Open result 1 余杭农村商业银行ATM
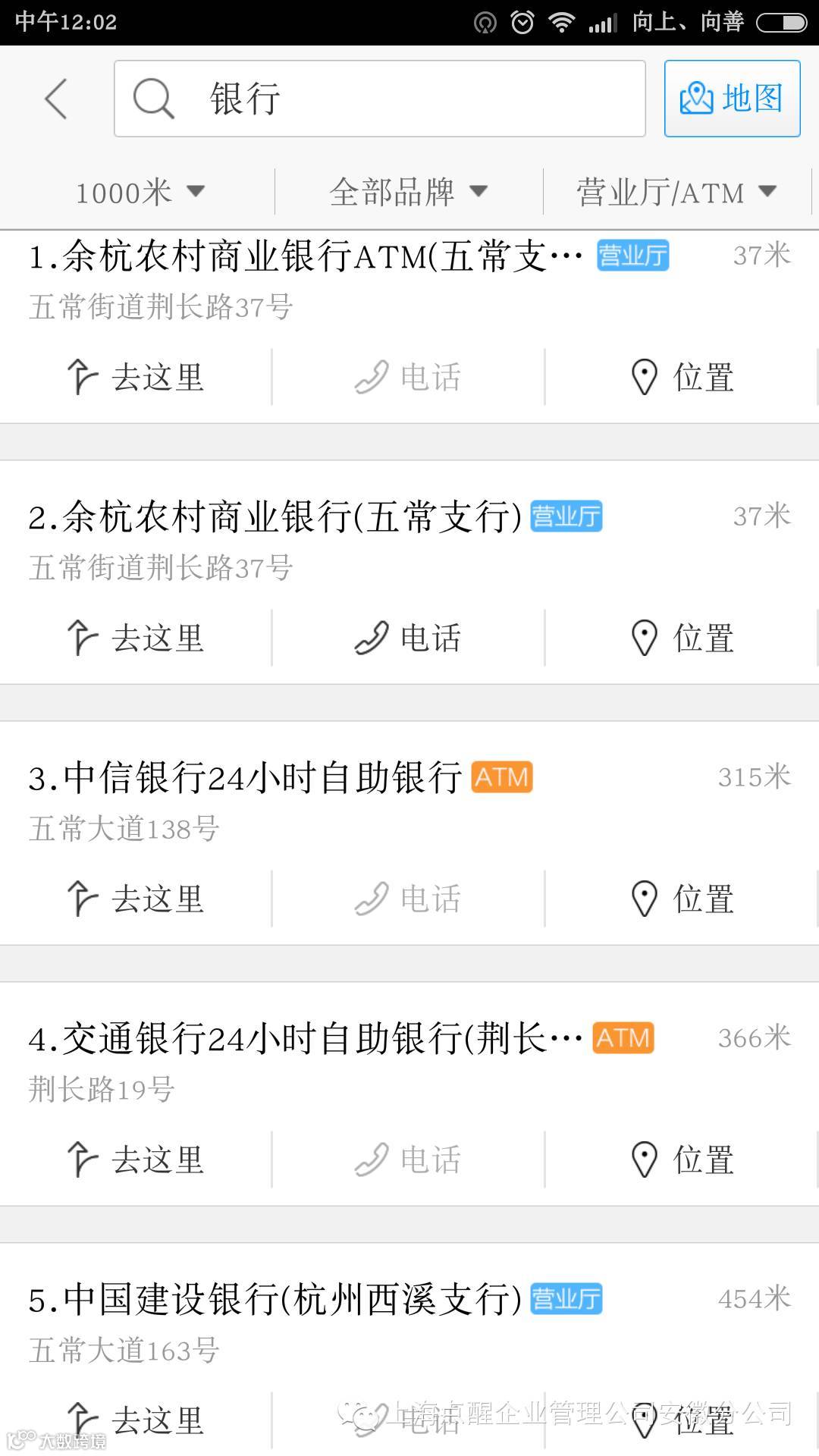The width and height of the screenshot is (819, 1456). pyautogui.click(x=305, y=257)
